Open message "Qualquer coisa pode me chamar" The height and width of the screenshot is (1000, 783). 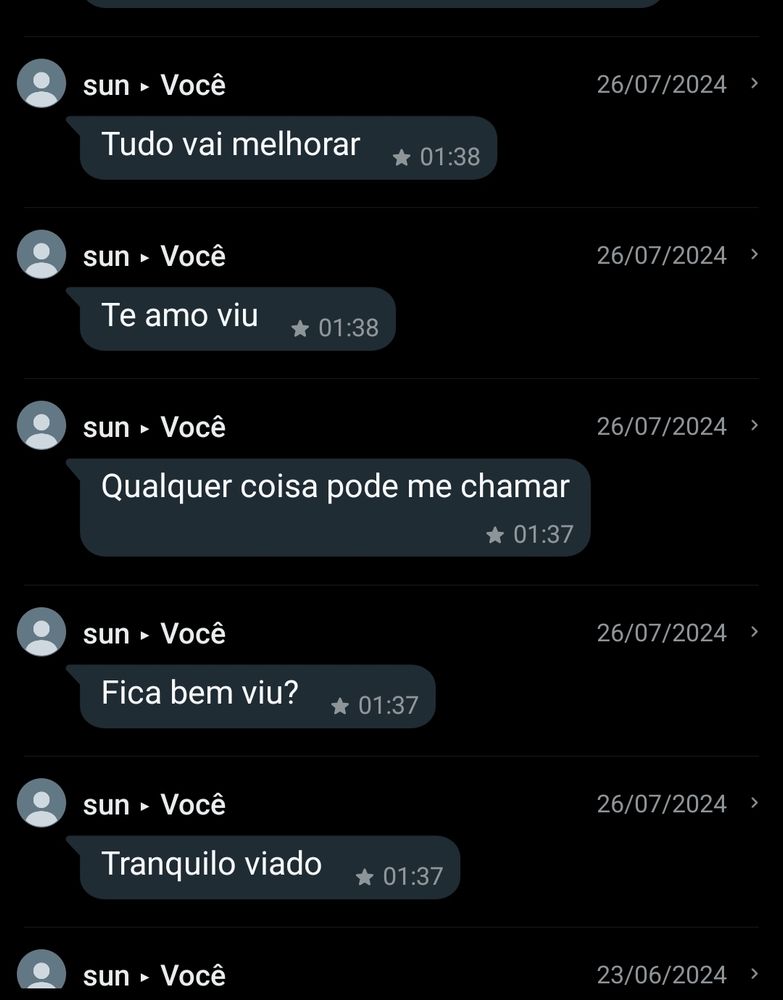click(335, 508)
